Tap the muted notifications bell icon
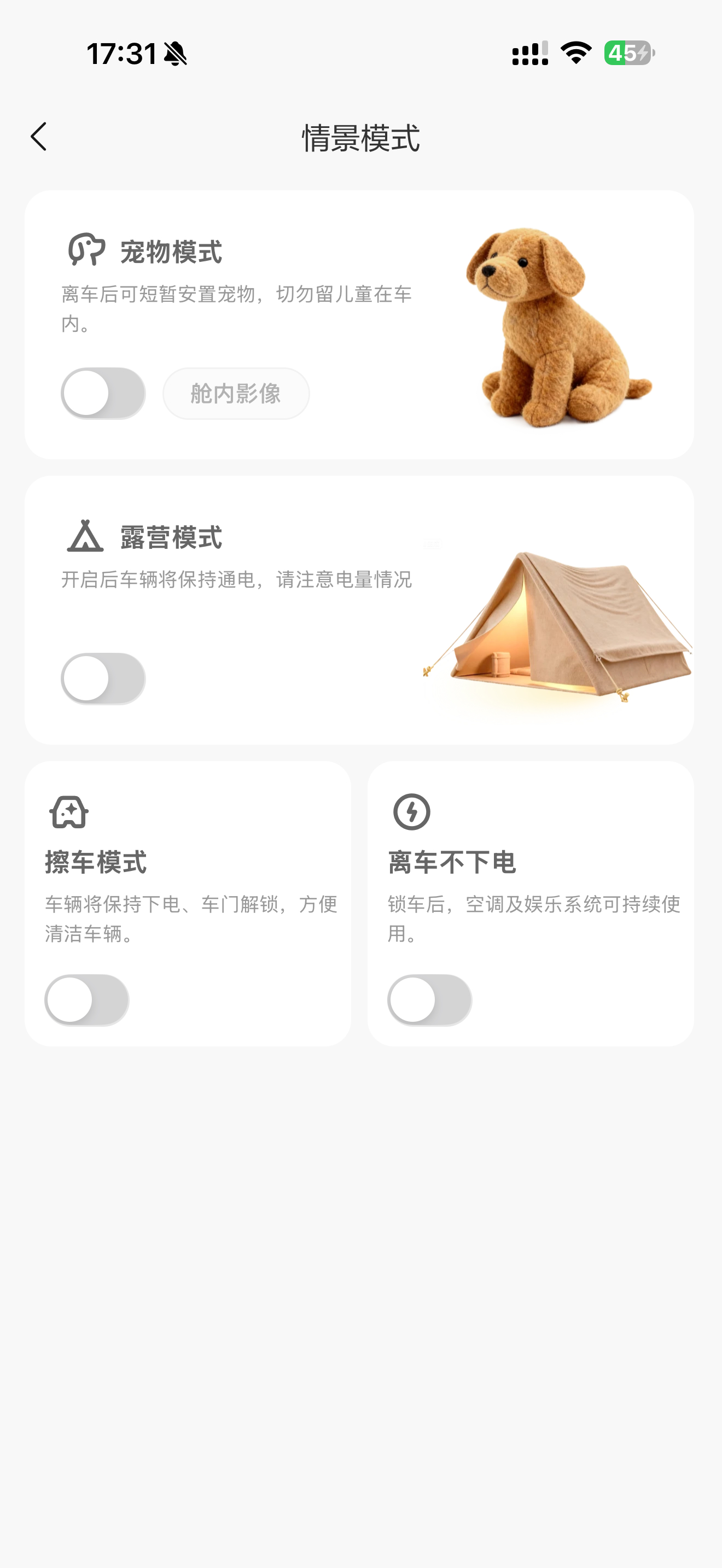722x1568 pixels. (x=176, y=54)
